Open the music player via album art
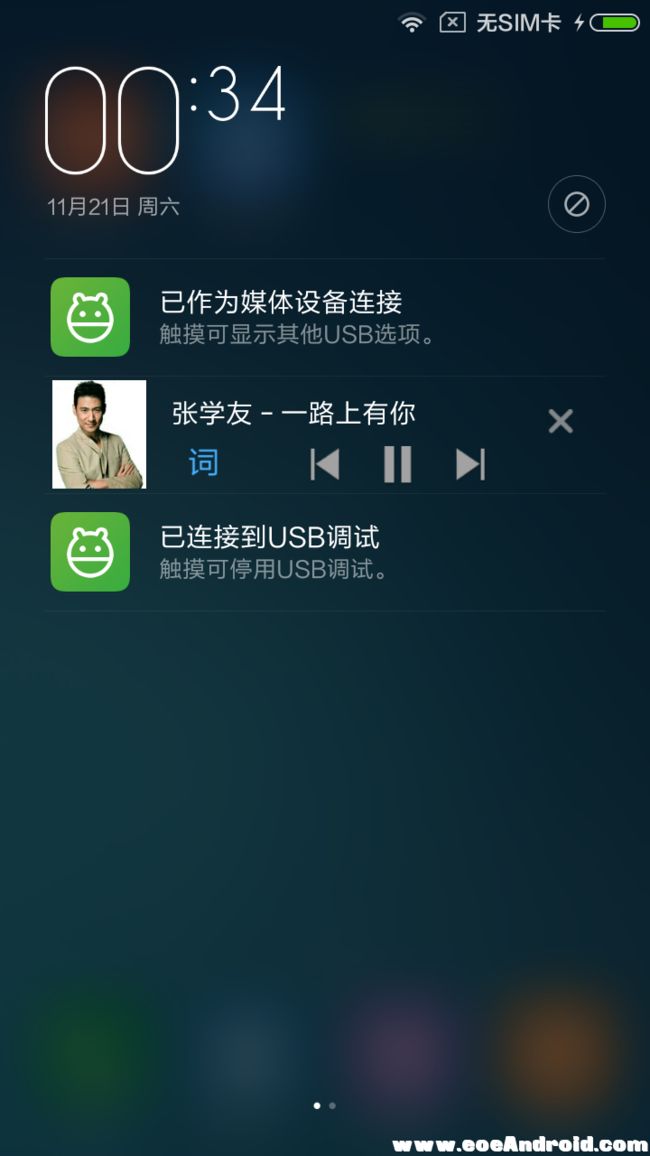This screenshot has height=1156, width=650. (x=99, y=434)
